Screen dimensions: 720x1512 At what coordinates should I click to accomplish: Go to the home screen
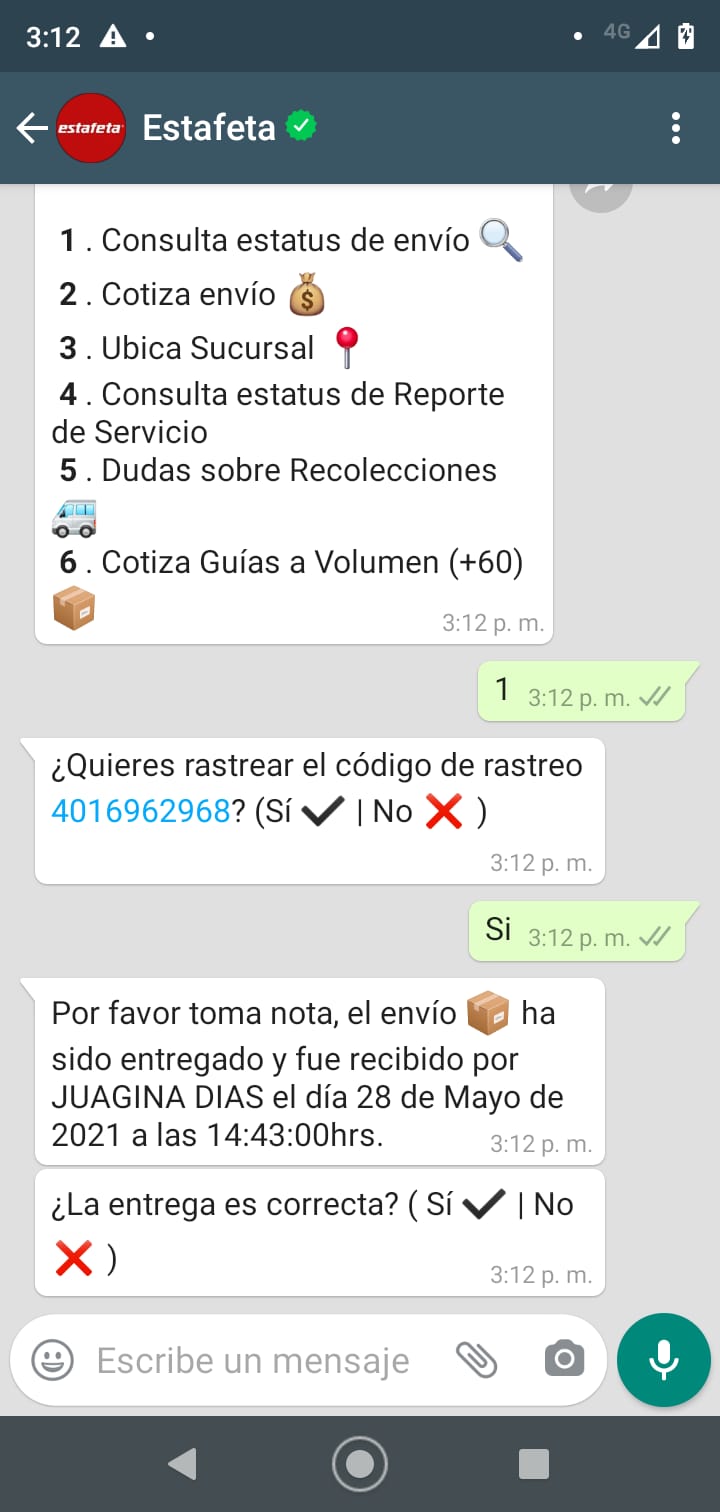point(360,1464)
